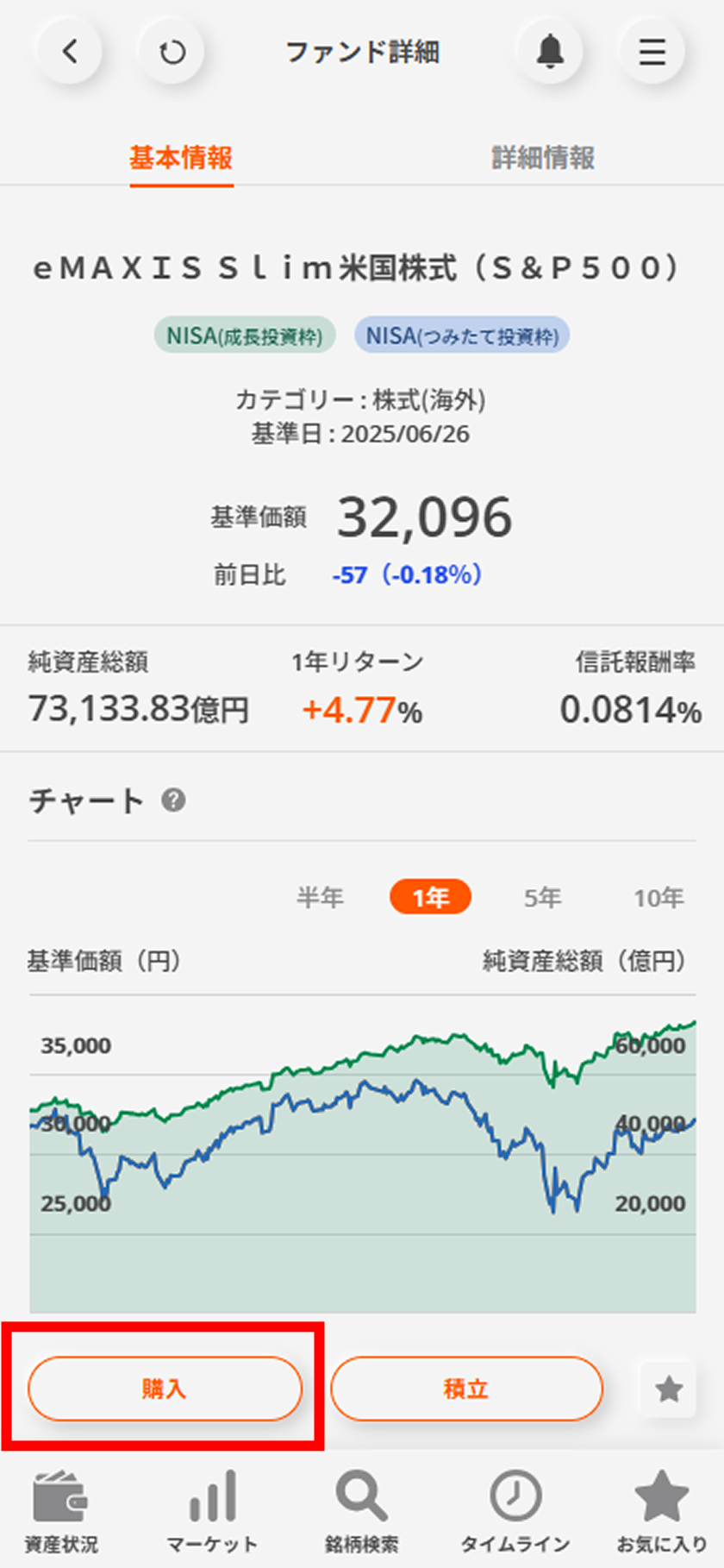Open the お気に入り tab

click(661, 1509)
